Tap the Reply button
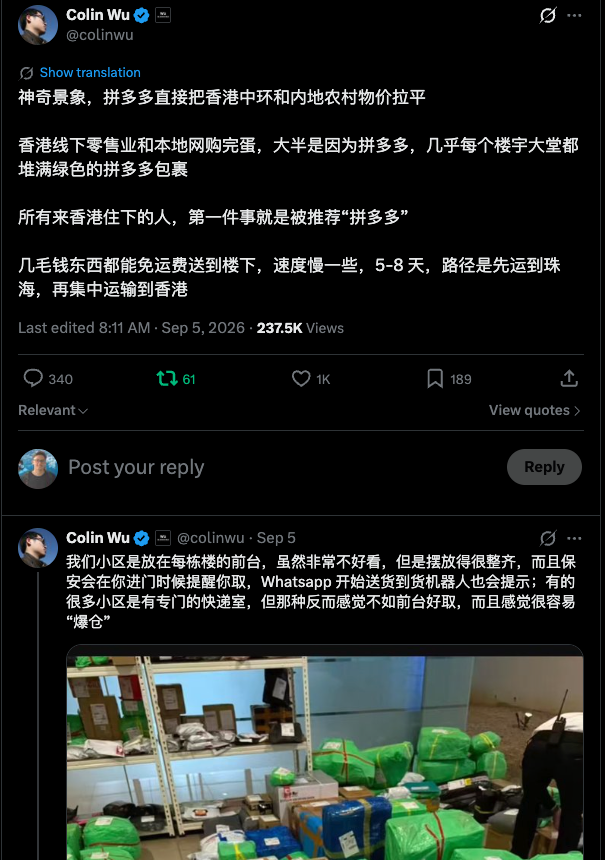 tap(544, 467)
